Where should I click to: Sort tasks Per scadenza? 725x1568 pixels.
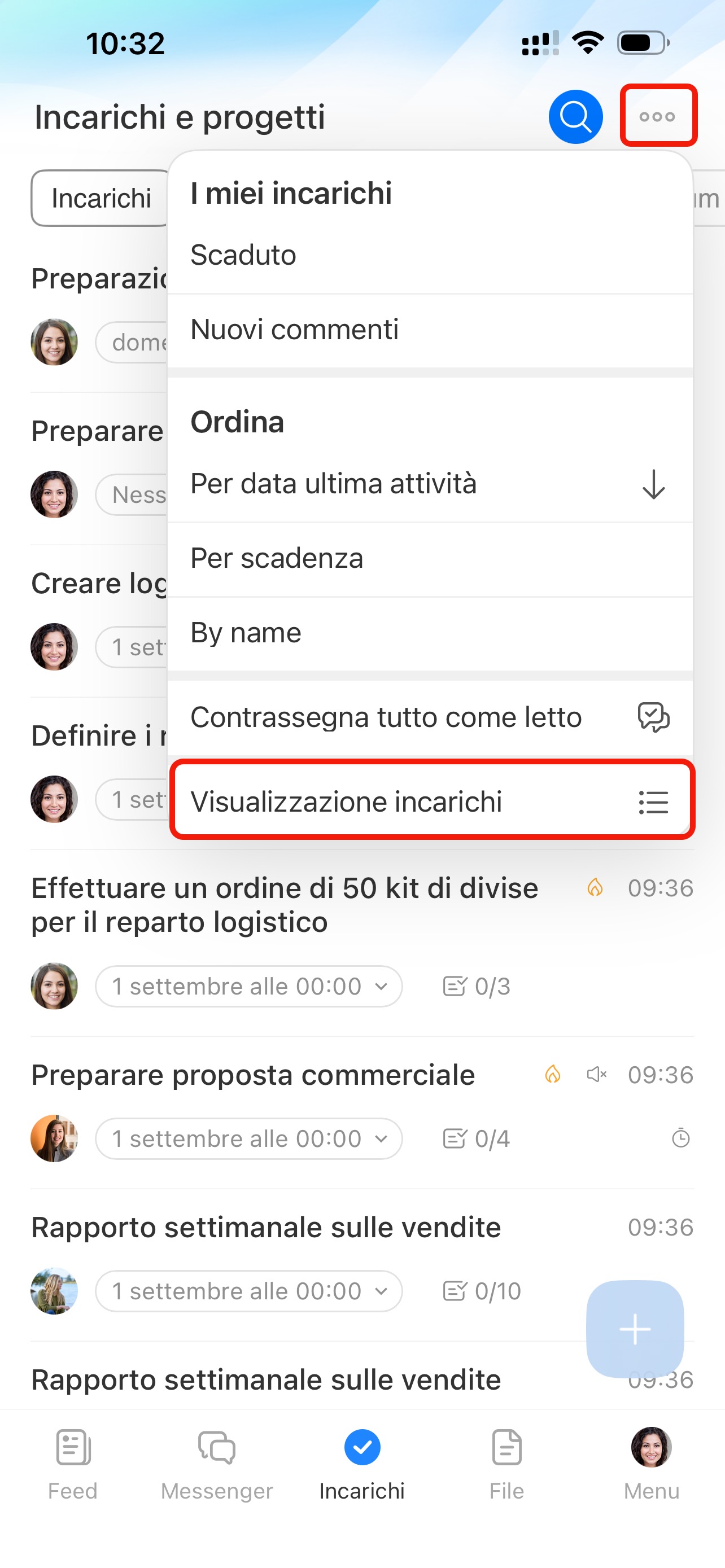[x=430, y=559]
